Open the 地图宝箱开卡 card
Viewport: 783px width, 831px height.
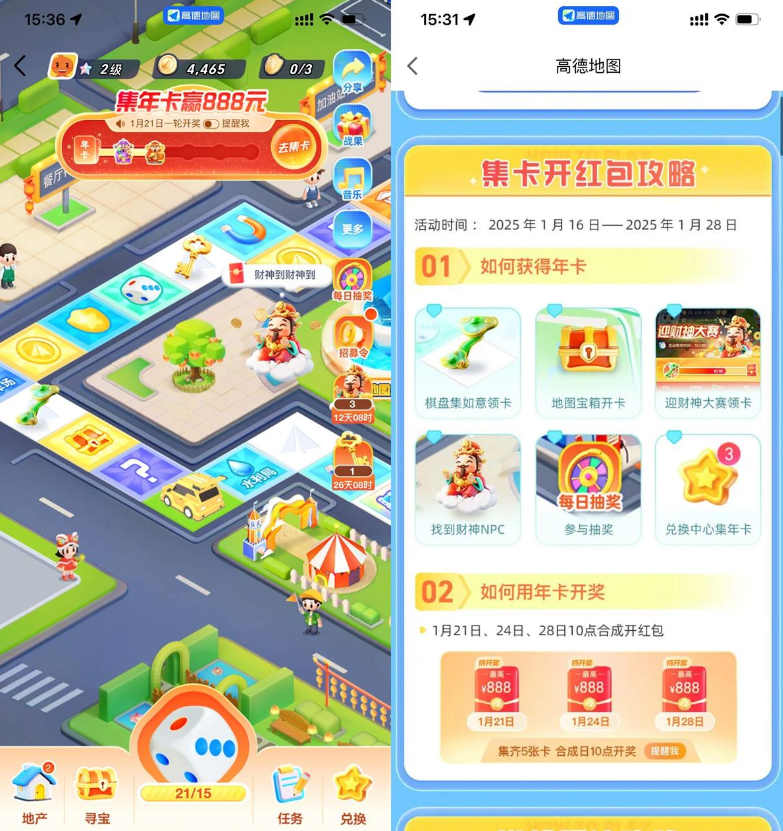tap(588, 361)
